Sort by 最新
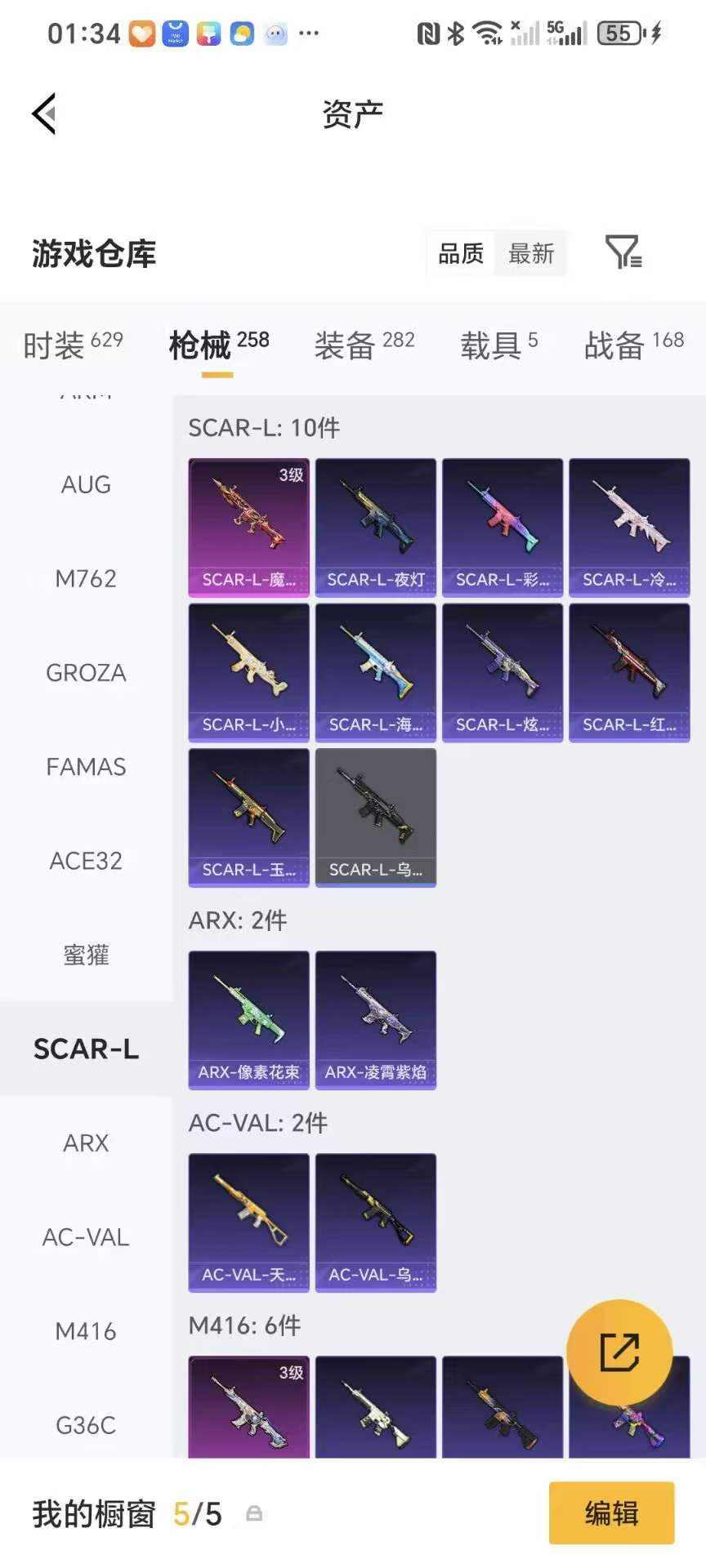This screenshot has height=1568, width=706. point(531,254)
